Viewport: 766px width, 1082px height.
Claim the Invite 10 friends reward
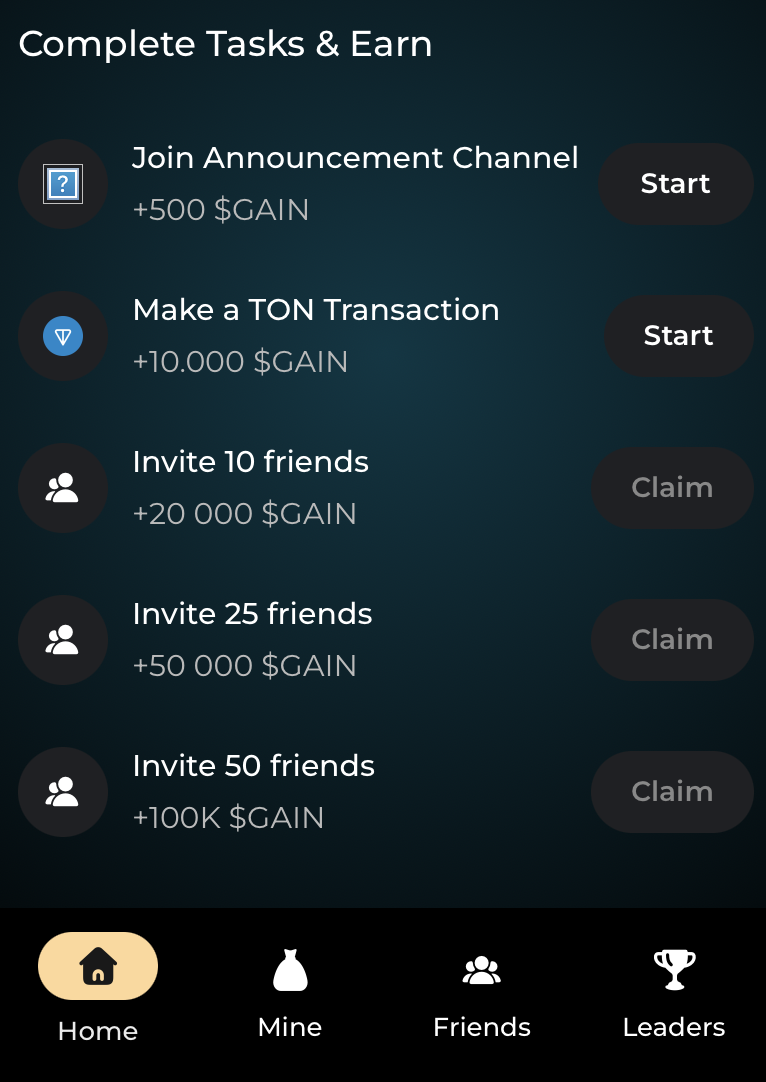672,488
